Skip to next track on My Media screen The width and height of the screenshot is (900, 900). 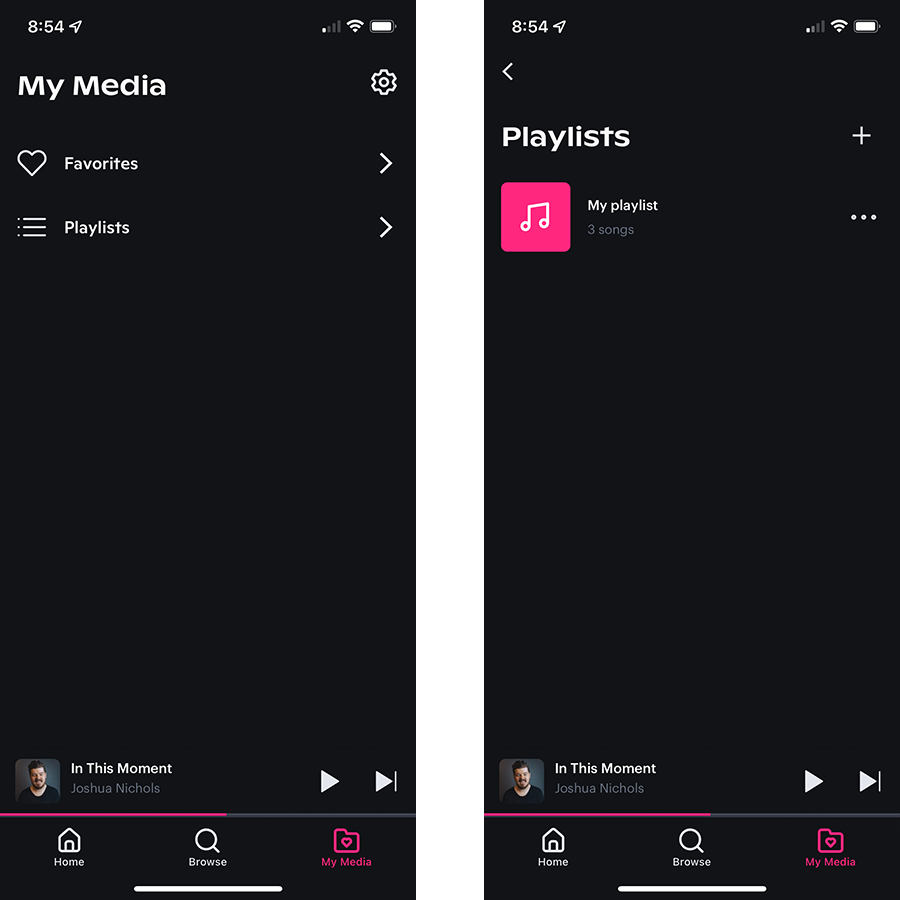(386, 781)
